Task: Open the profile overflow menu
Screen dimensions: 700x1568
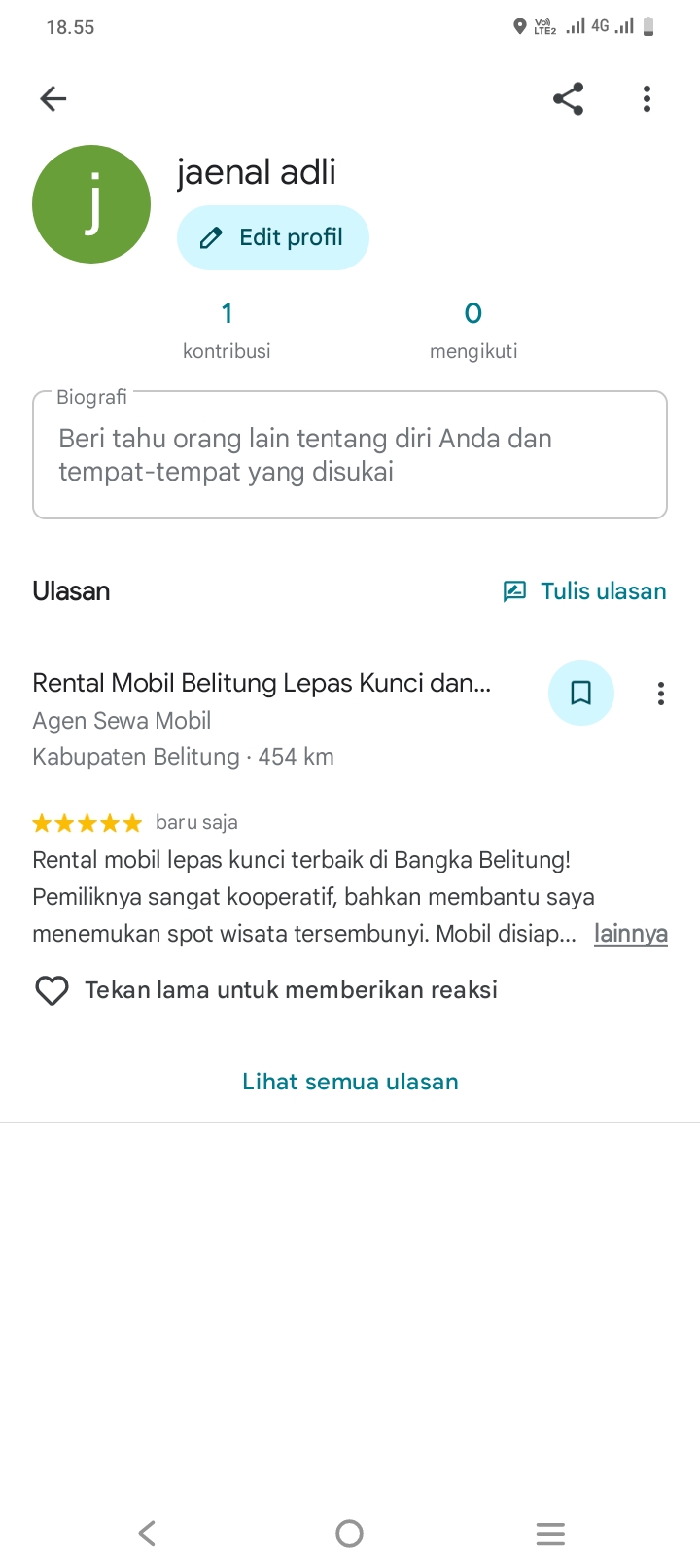Action: (647, 98)
